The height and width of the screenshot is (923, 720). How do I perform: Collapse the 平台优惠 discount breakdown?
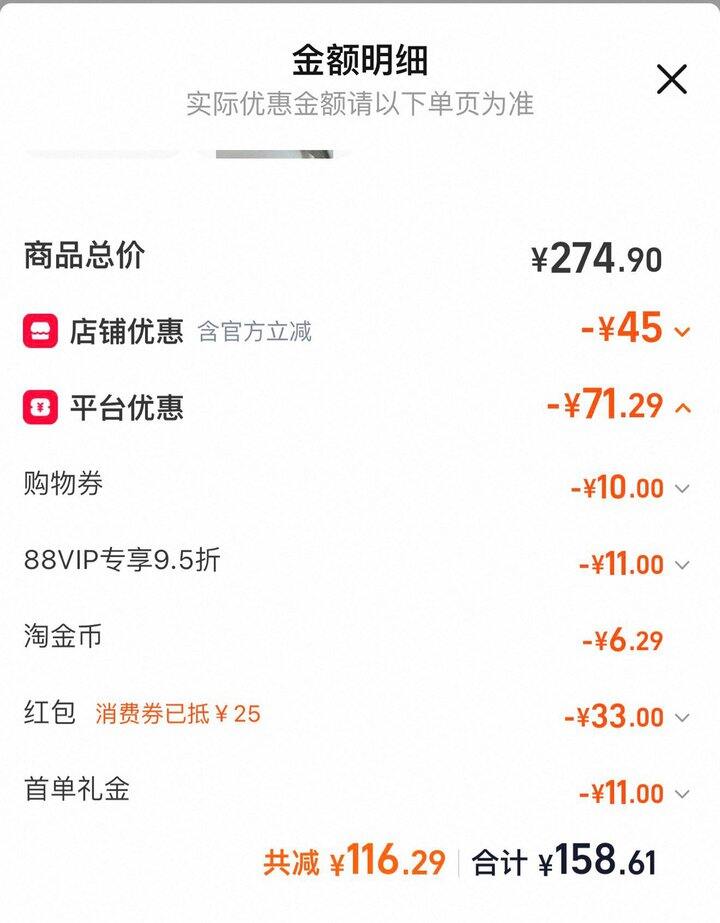(683, 407)
